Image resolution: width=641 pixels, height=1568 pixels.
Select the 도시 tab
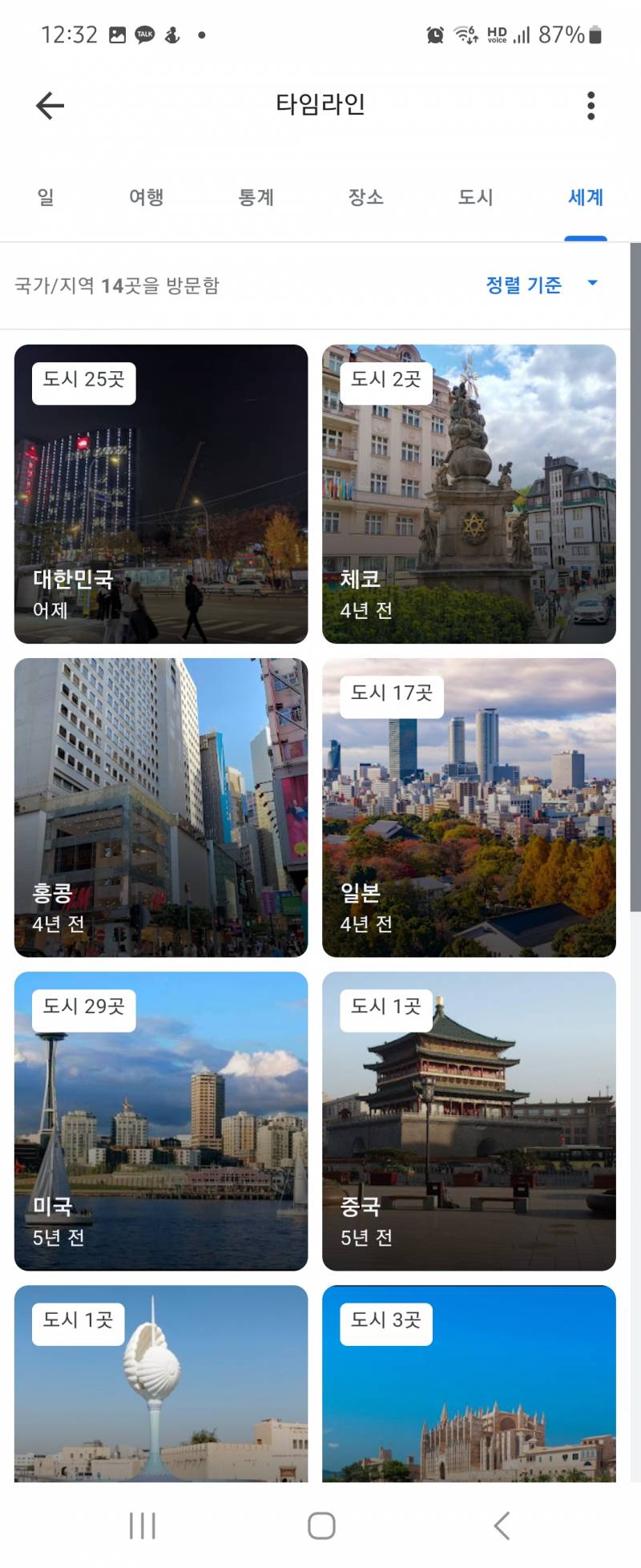coord(474,197)
